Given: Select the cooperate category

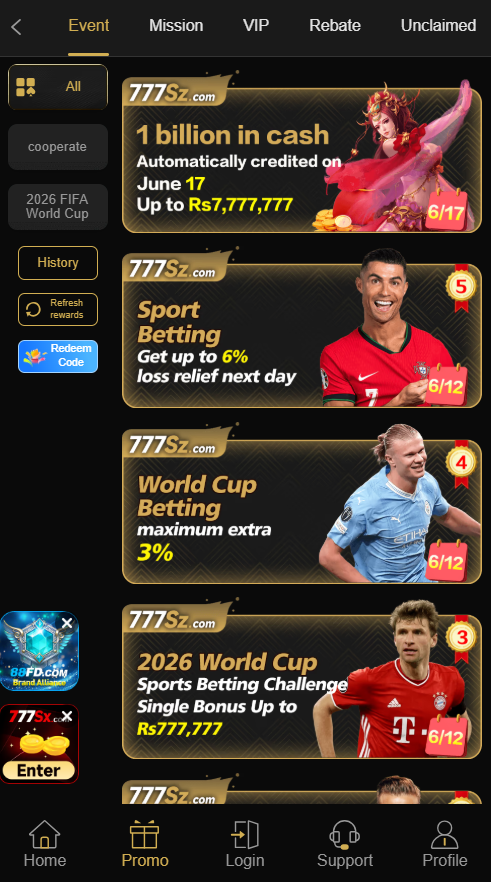Looking at the screenshot, I should tap(58, 147).
